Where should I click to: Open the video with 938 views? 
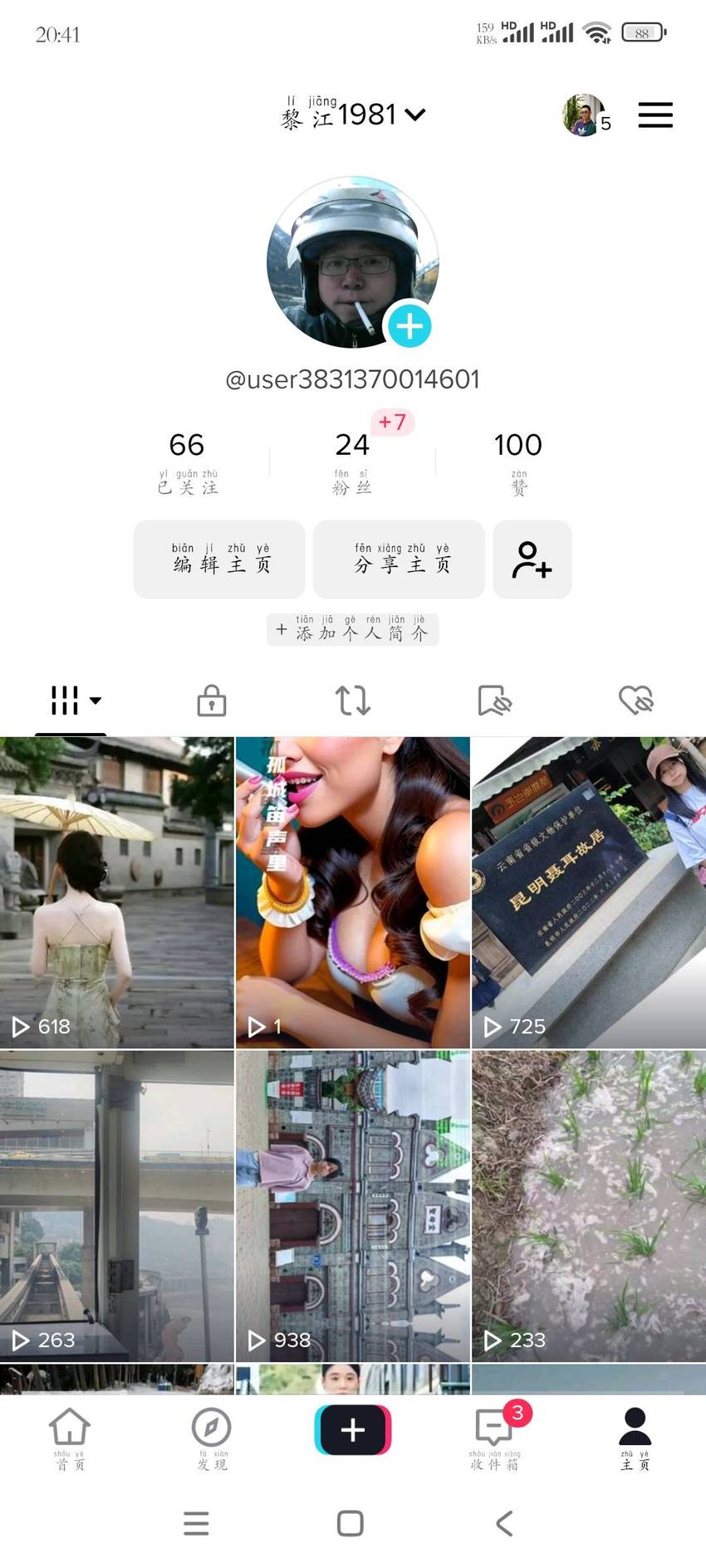click(x=353, y=1206)
